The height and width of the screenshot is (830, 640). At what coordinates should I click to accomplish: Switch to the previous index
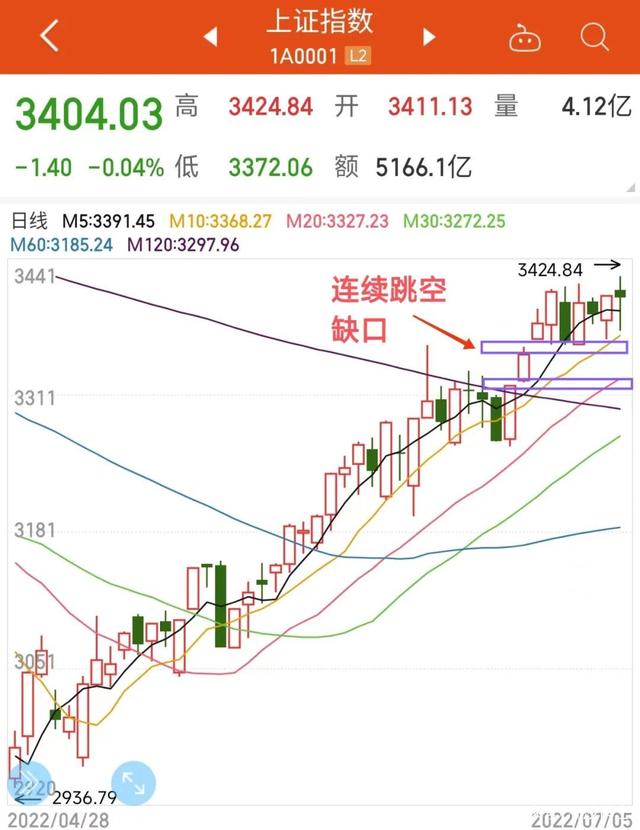[x=210, y=37]
